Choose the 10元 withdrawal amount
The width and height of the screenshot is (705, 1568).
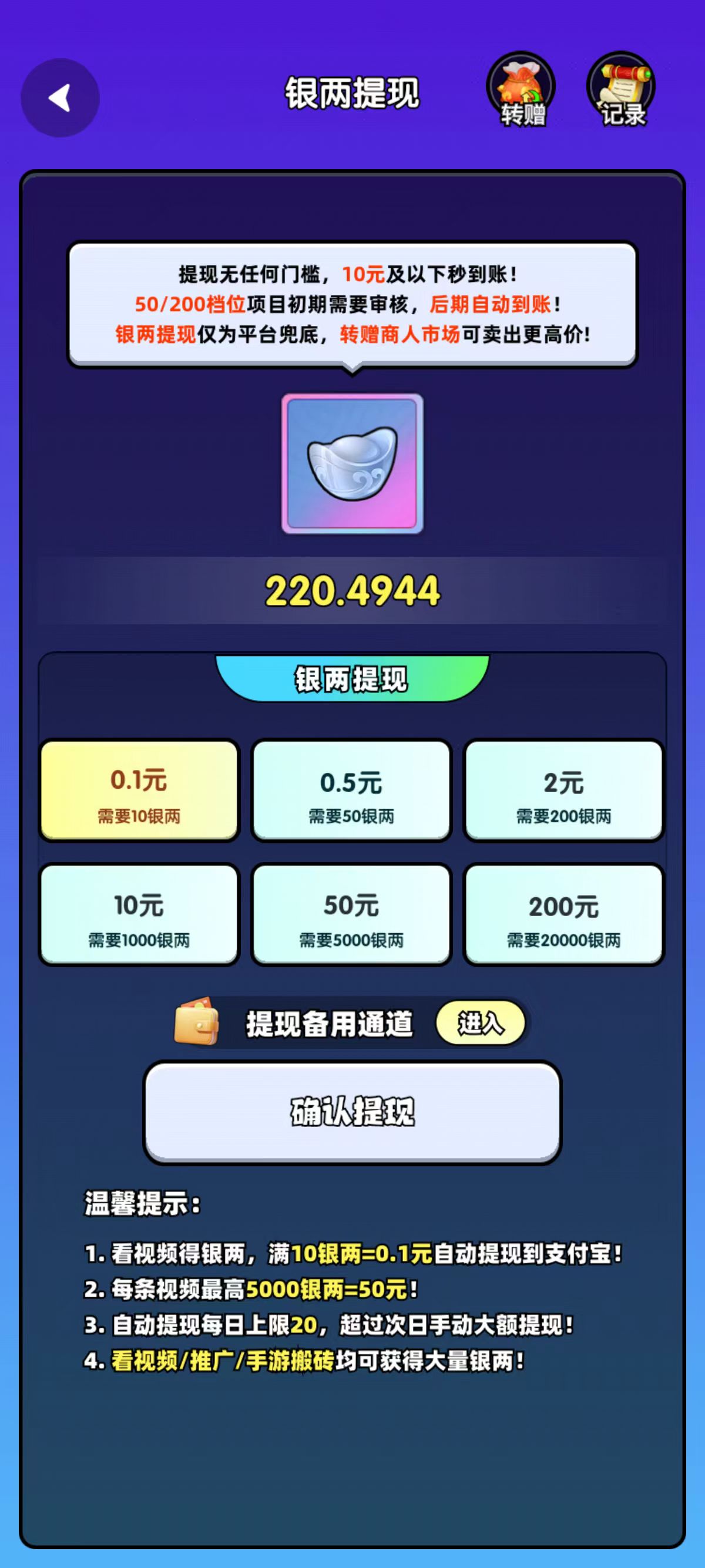pyautogui.click(x=139, y=914)
